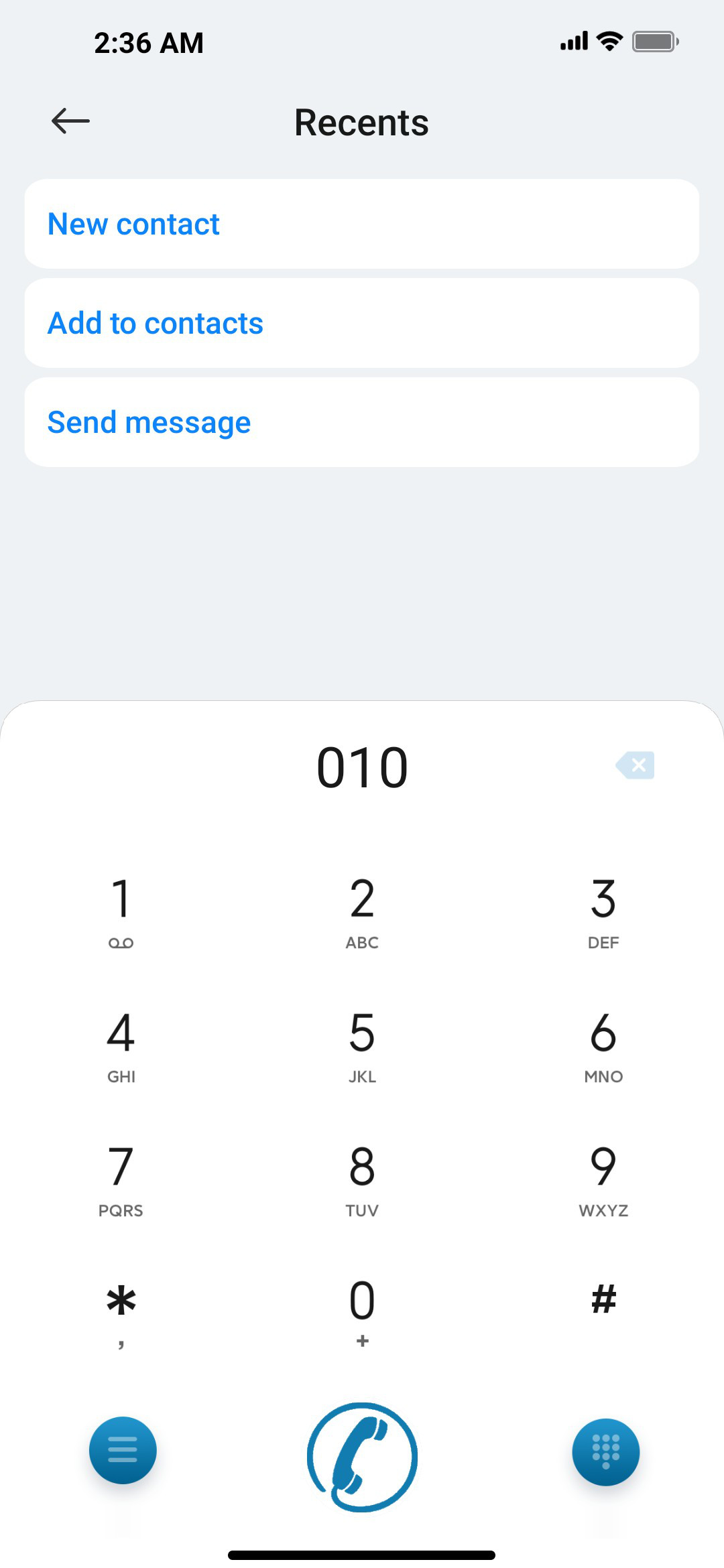Delete the last dialed digit
This screenshot has height=1568, width=724.
[x=635, y=765]
